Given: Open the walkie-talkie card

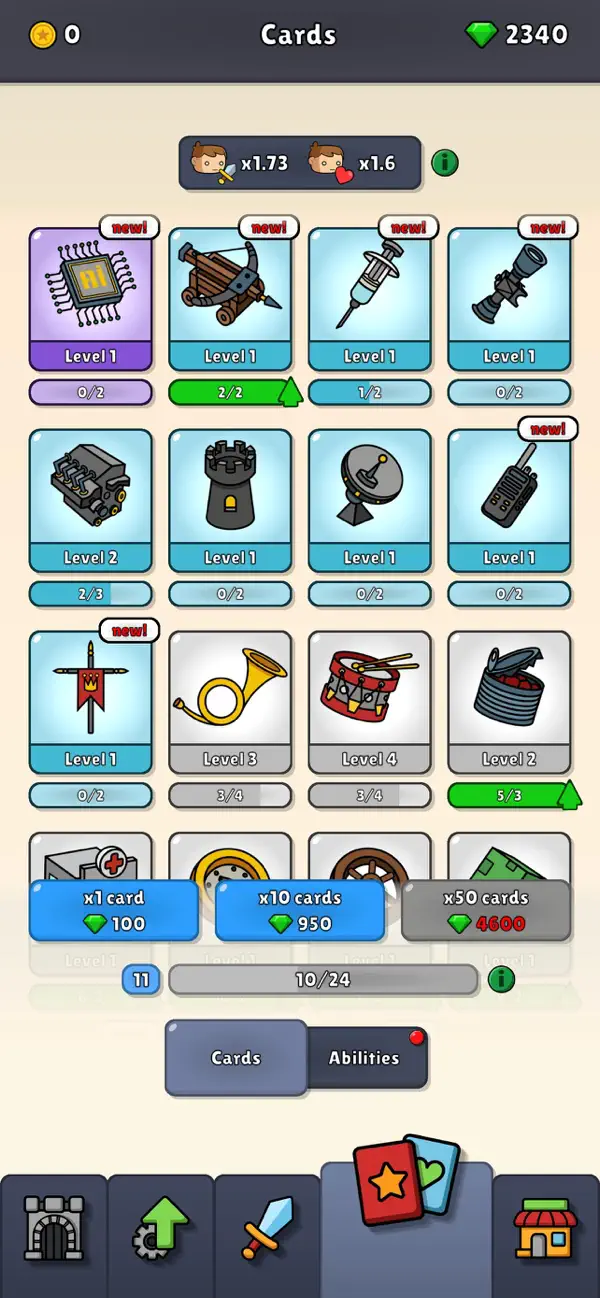Looking at the screenshot, I should [509, 501].
